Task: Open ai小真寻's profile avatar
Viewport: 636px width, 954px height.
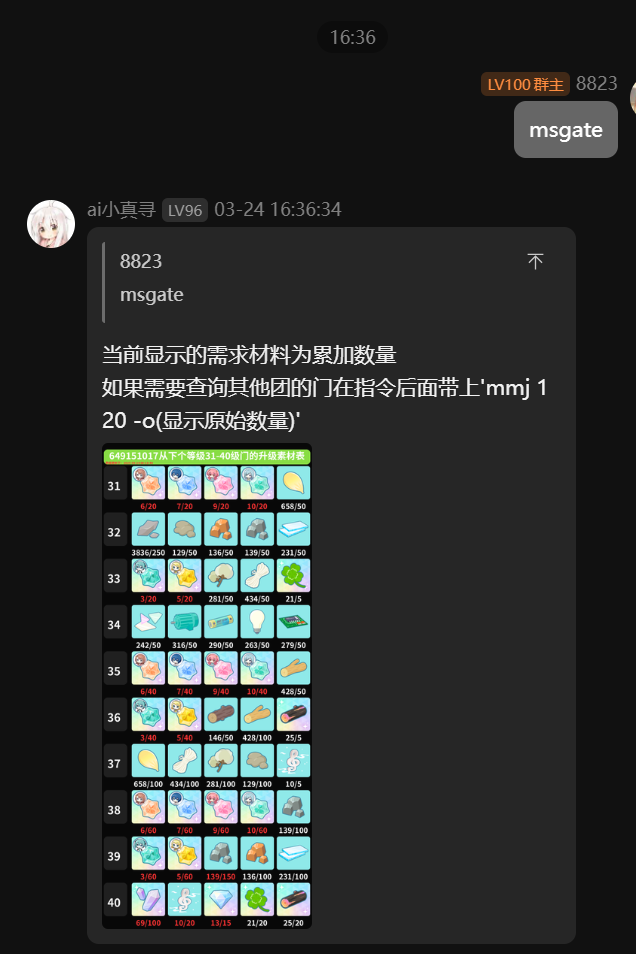Action: [50, 224]
